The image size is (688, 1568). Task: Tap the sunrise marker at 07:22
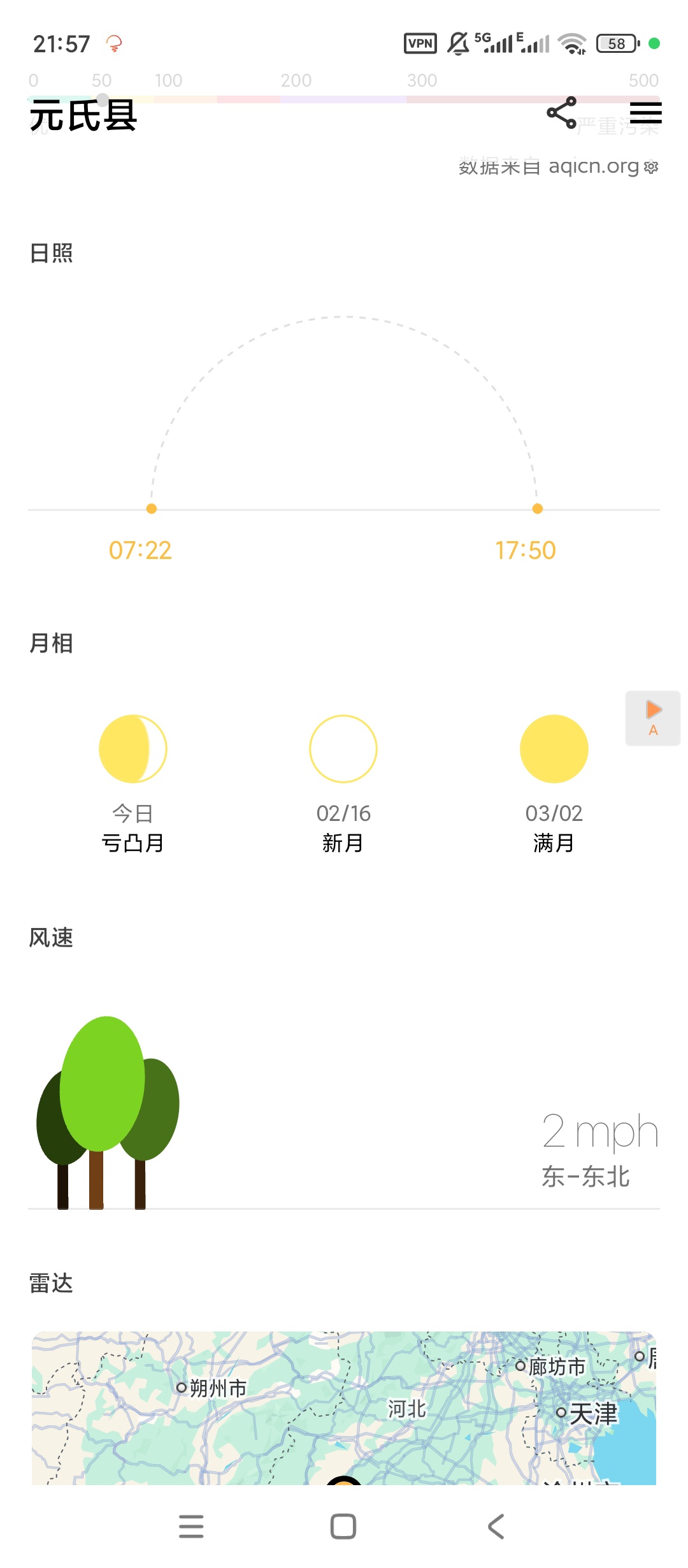point(151,509)
